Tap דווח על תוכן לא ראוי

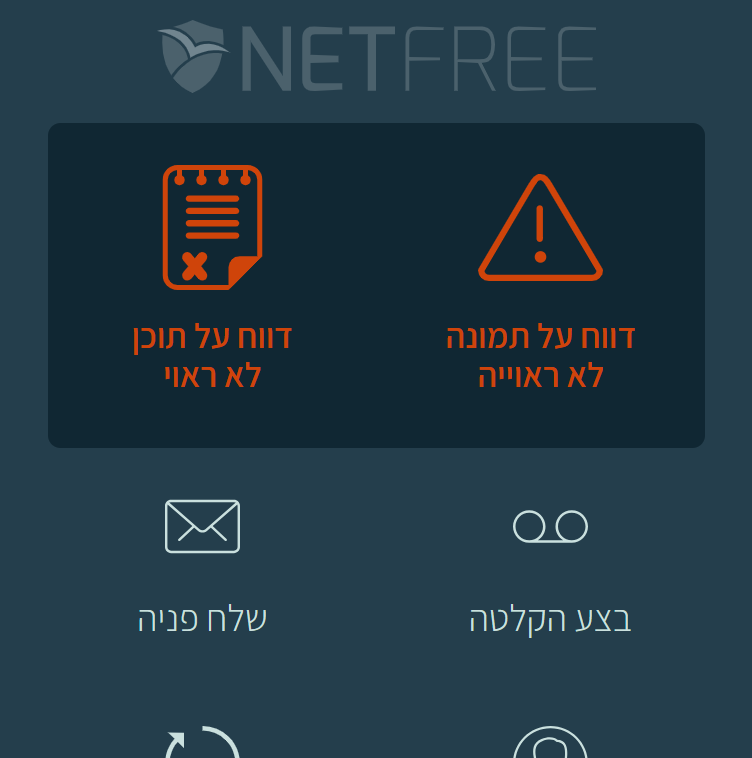pos(212,282)
